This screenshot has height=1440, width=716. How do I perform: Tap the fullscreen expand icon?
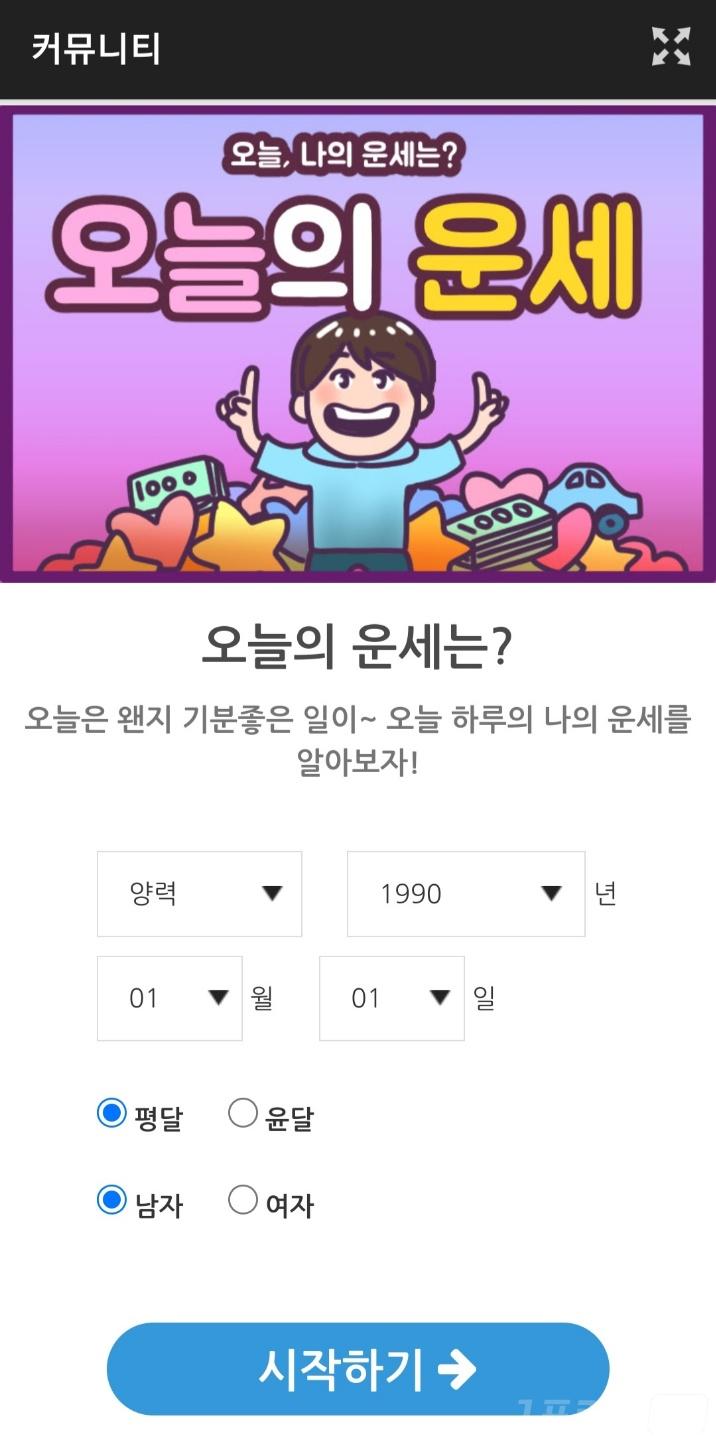point(670,47)
